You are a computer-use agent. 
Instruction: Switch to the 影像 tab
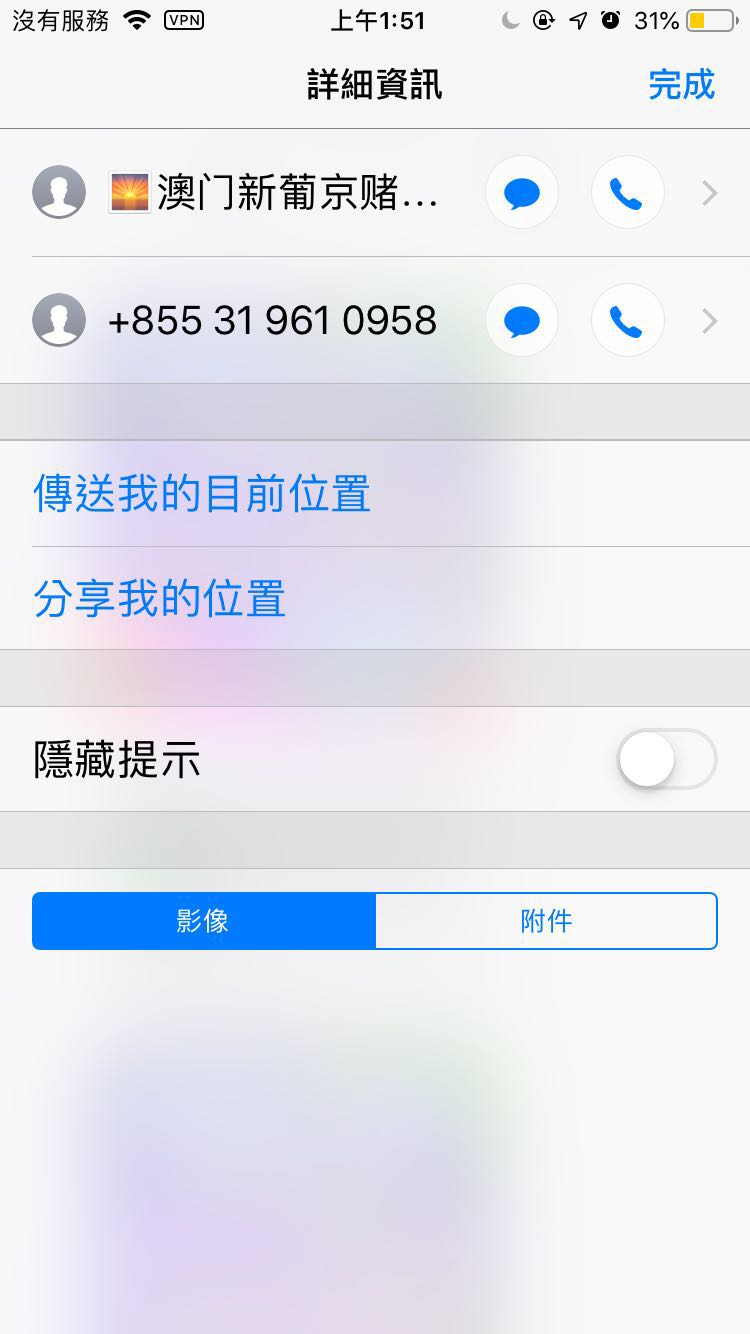pyautogui.click(x=203, y=921)
